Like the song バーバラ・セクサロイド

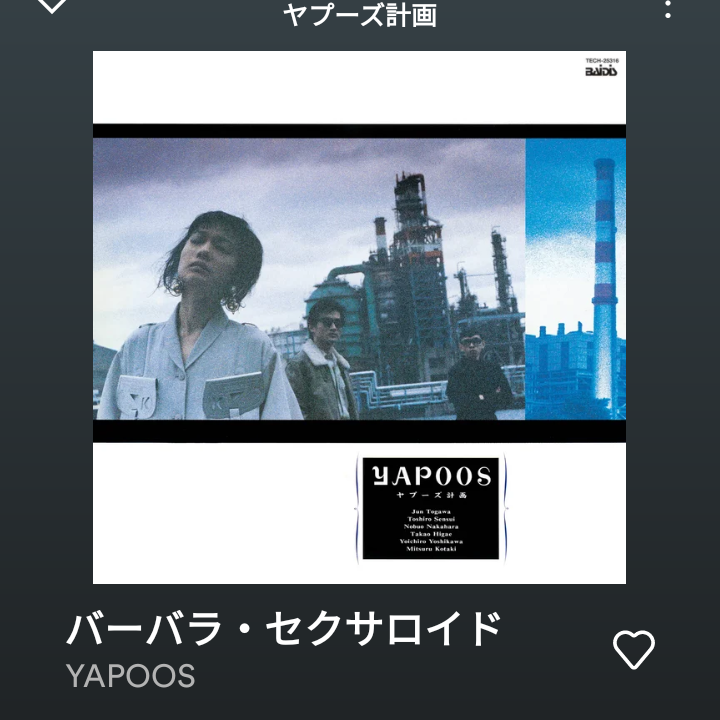[x=633, y=650]
